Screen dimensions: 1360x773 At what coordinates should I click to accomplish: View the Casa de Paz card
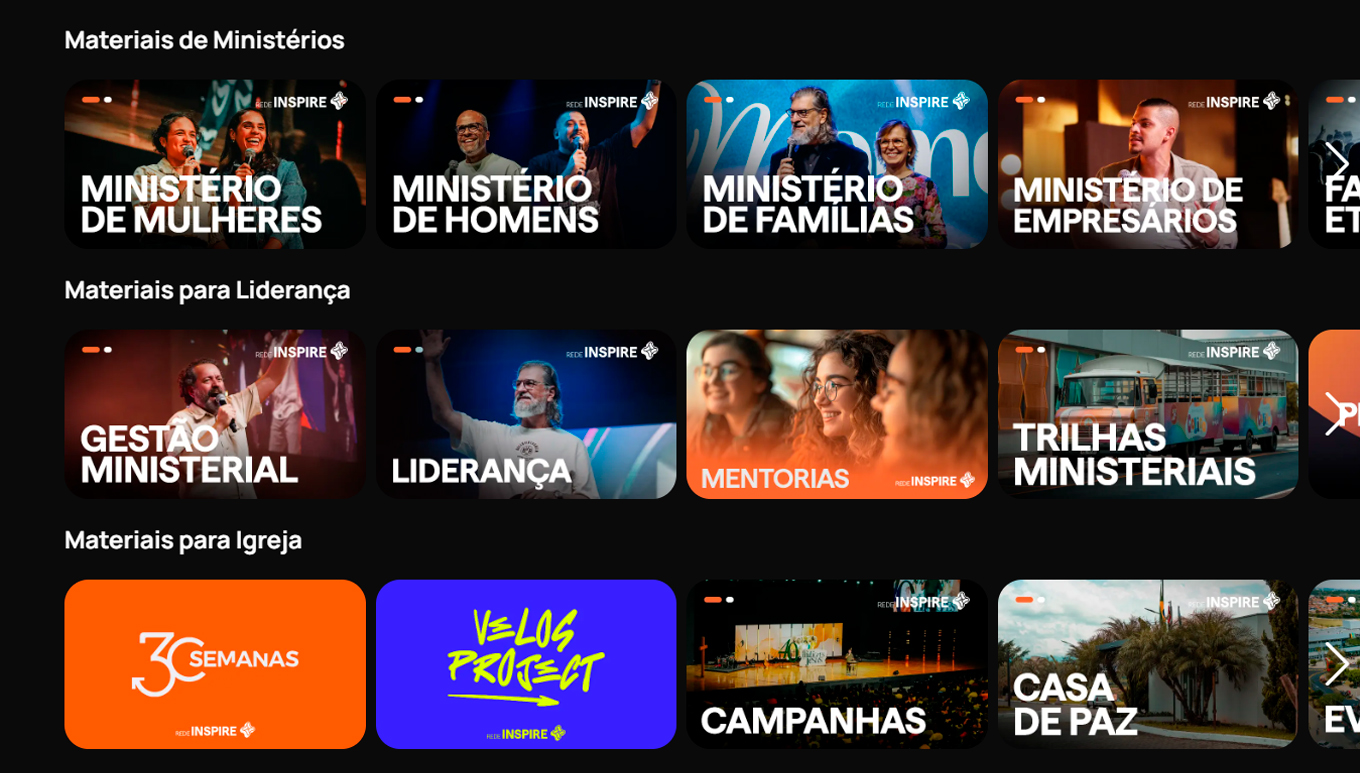tap(1148, 664)
